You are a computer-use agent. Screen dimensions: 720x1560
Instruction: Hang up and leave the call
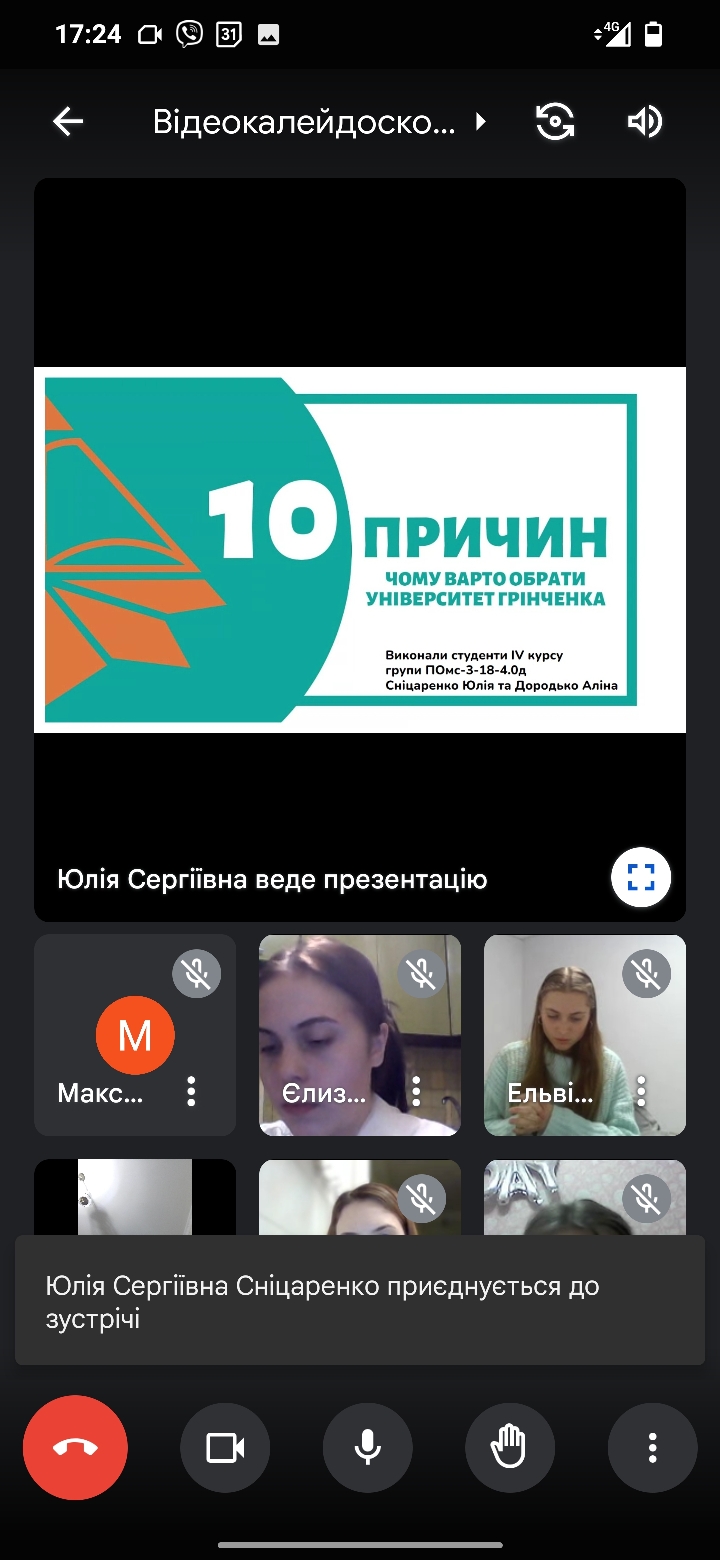(75, 1447)
